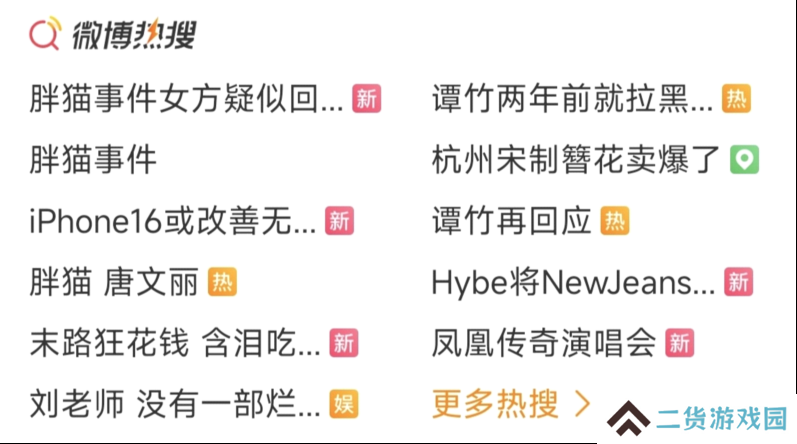Open 胖猫 唐文丽 hot topic
This screenshot has height=444, width=797.
pyautogui.click(x=114, y=282)
